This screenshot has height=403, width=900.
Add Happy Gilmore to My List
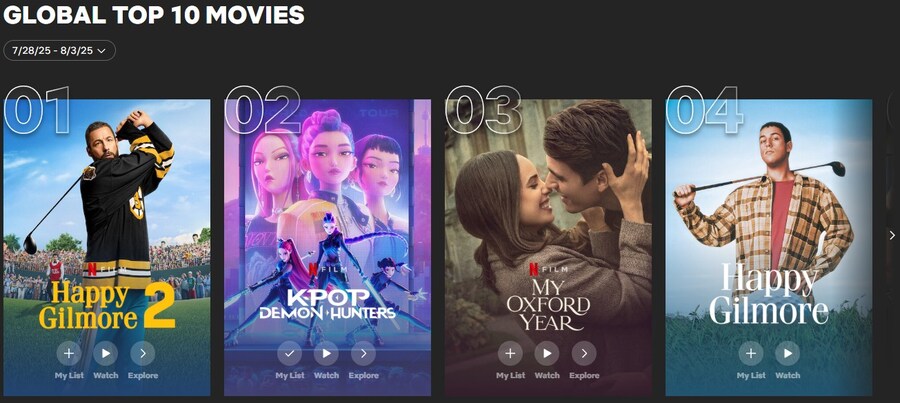(751, 353)
